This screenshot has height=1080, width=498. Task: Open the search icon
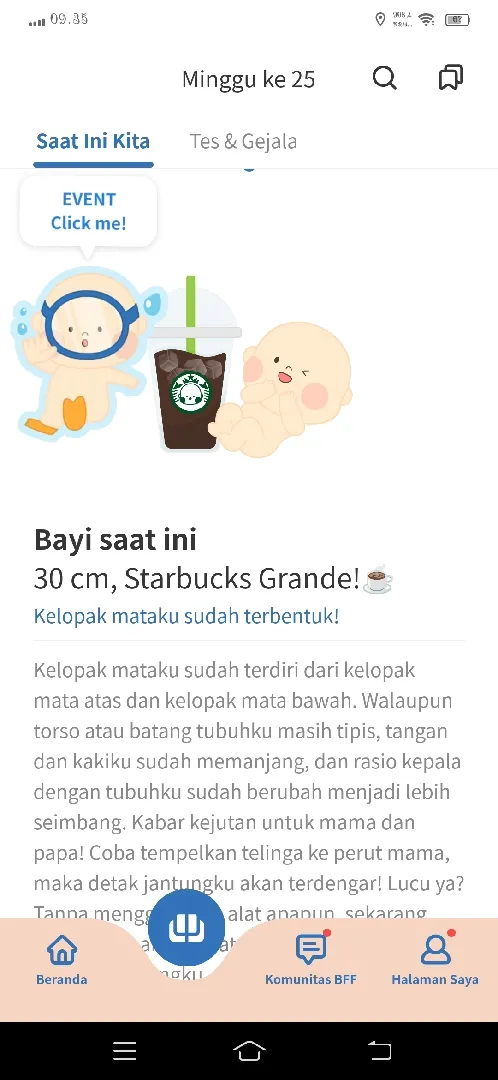coord(384,79)
